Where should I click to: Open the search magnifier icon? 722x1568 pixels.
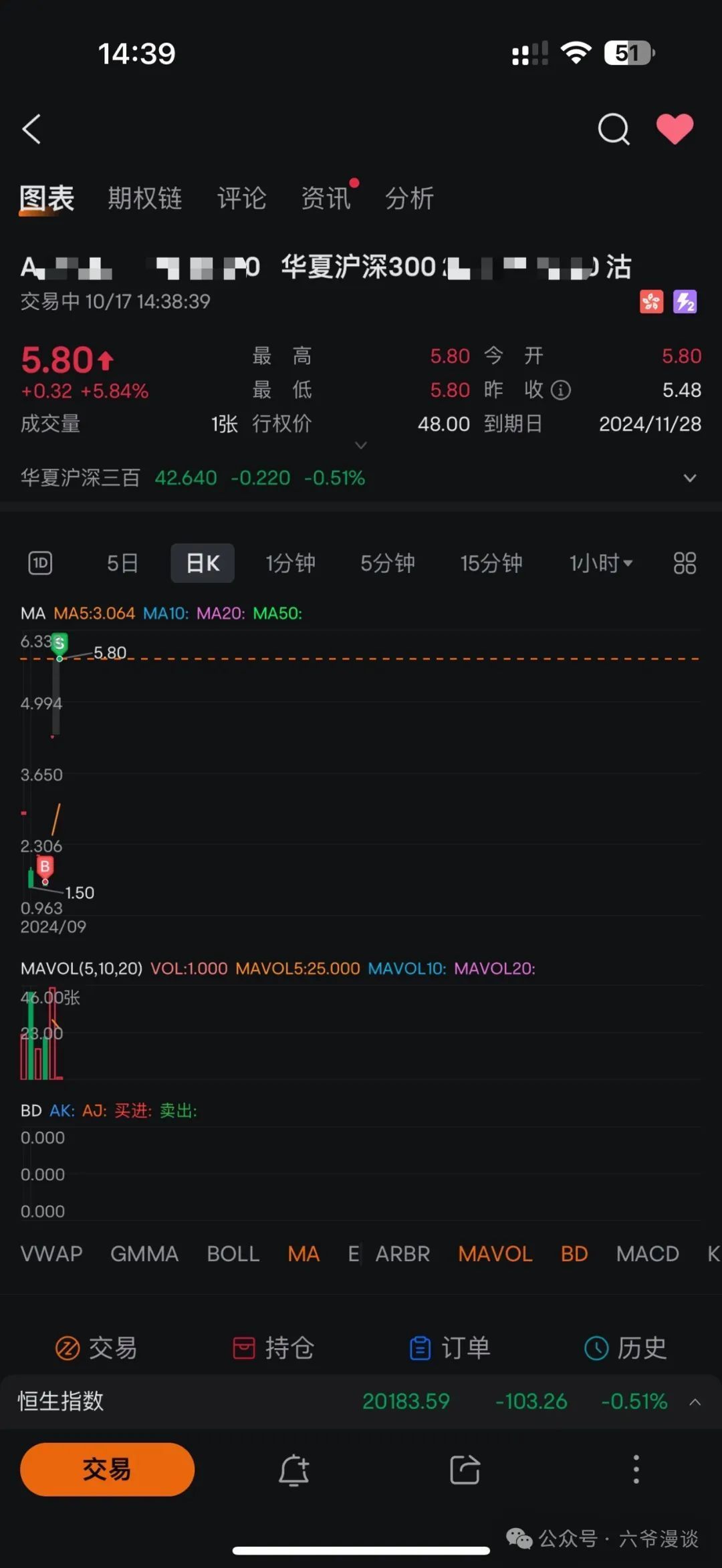(x=613, y=129)
